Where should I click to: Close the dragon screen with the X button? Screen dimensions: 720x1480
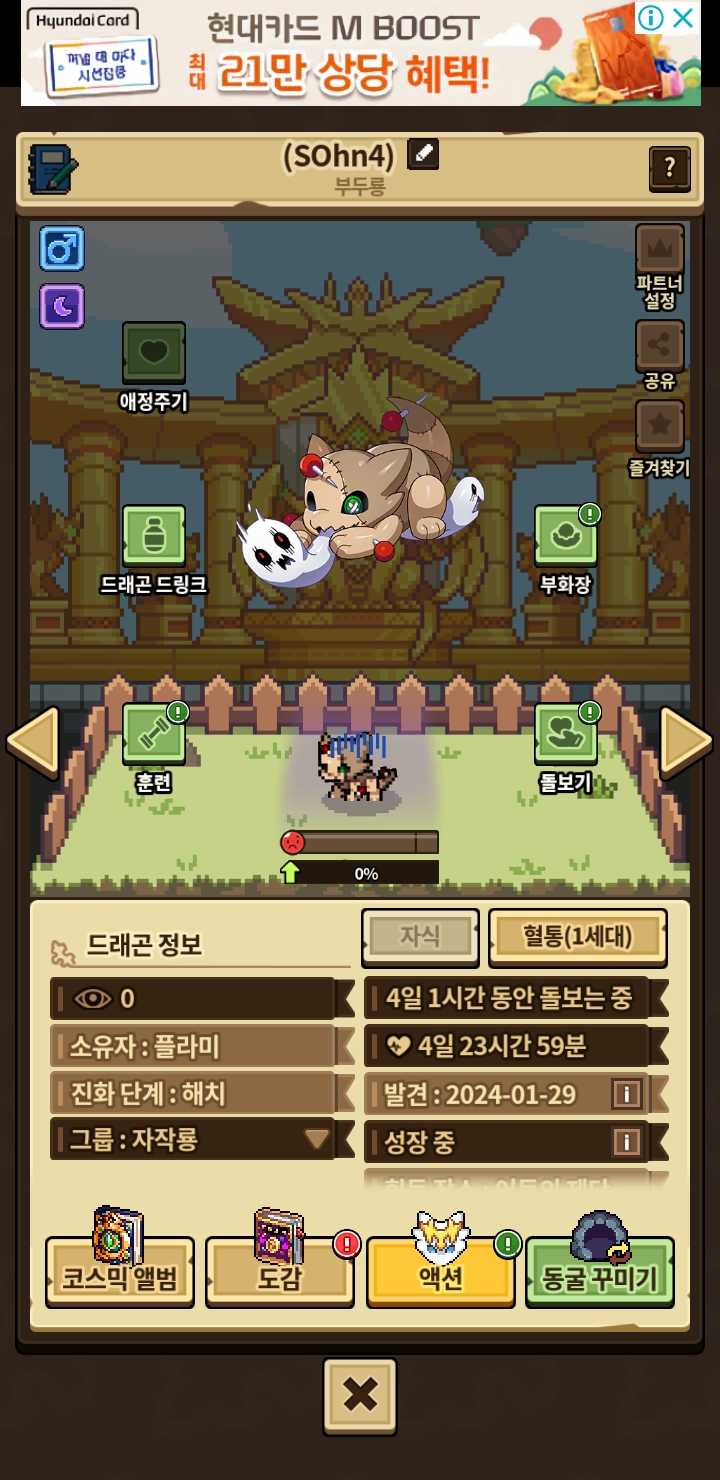tap(360, 1395)
